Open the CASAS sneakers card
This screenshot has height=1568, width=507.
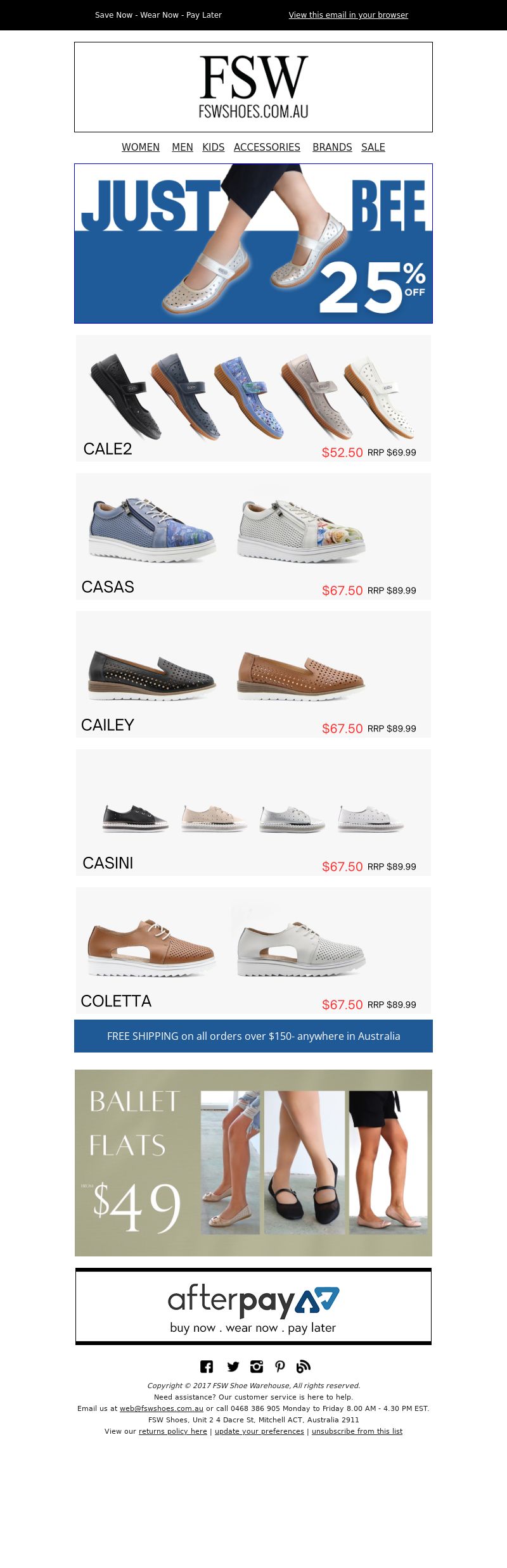tap(253, 536)
